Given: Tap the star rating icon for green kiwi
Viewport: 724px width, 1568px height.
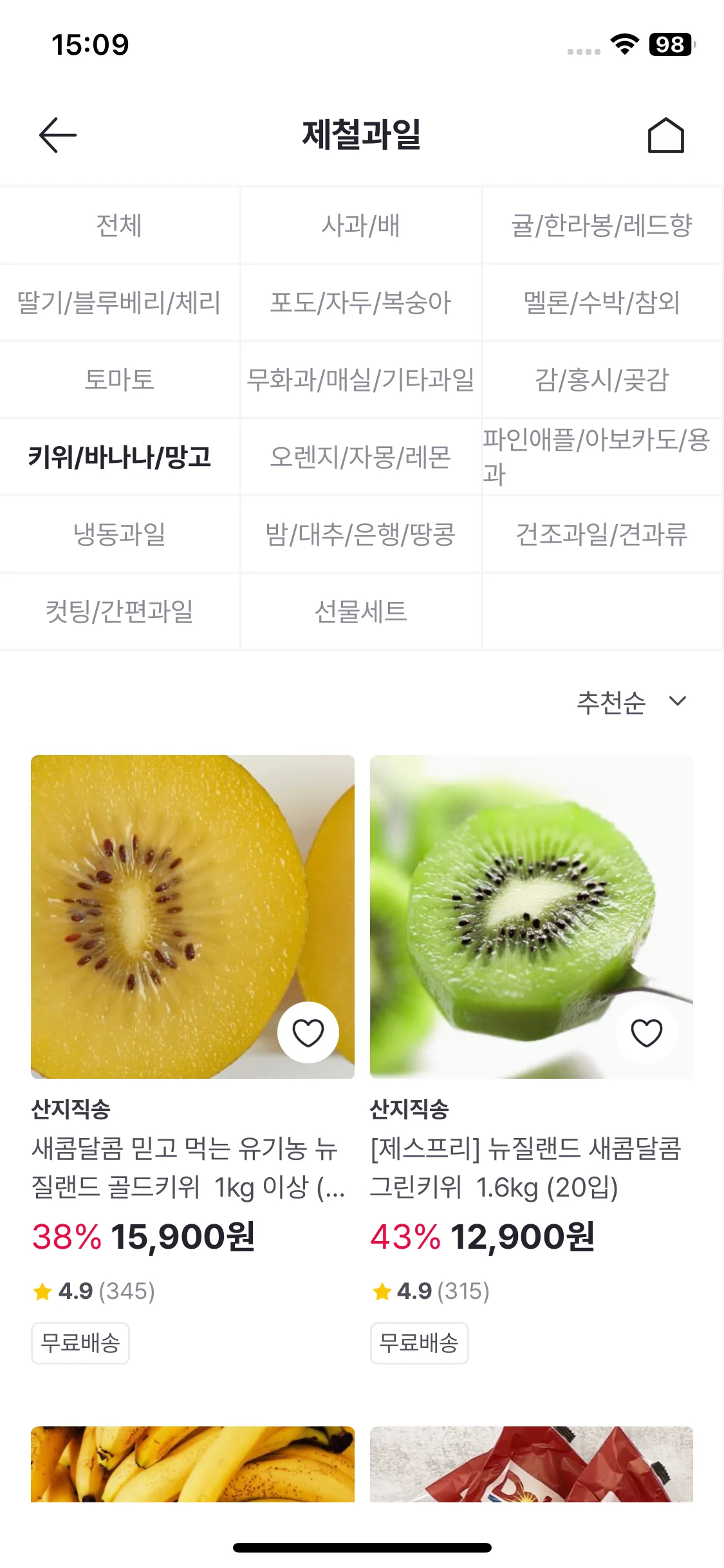Looking at the screenshot, I should pos(381,1289).
